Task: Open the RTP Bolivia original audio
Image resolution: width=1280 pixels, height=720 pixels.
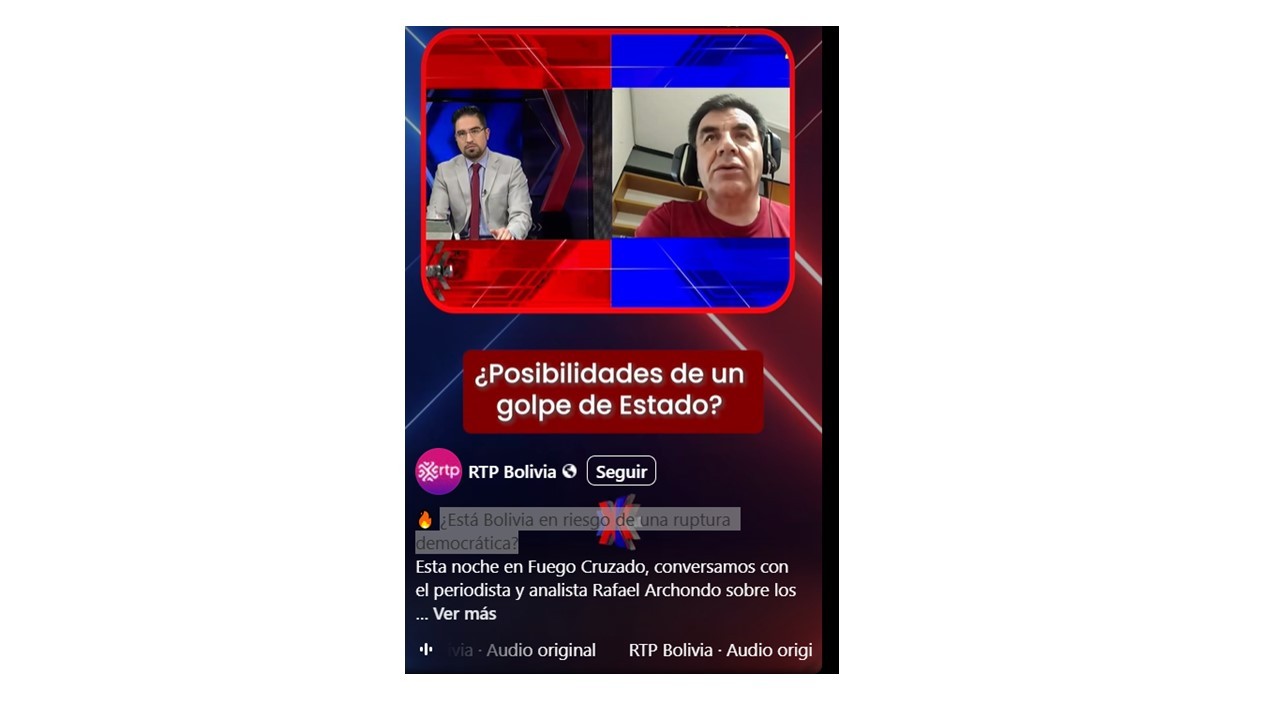Action: tap(719, 650)
